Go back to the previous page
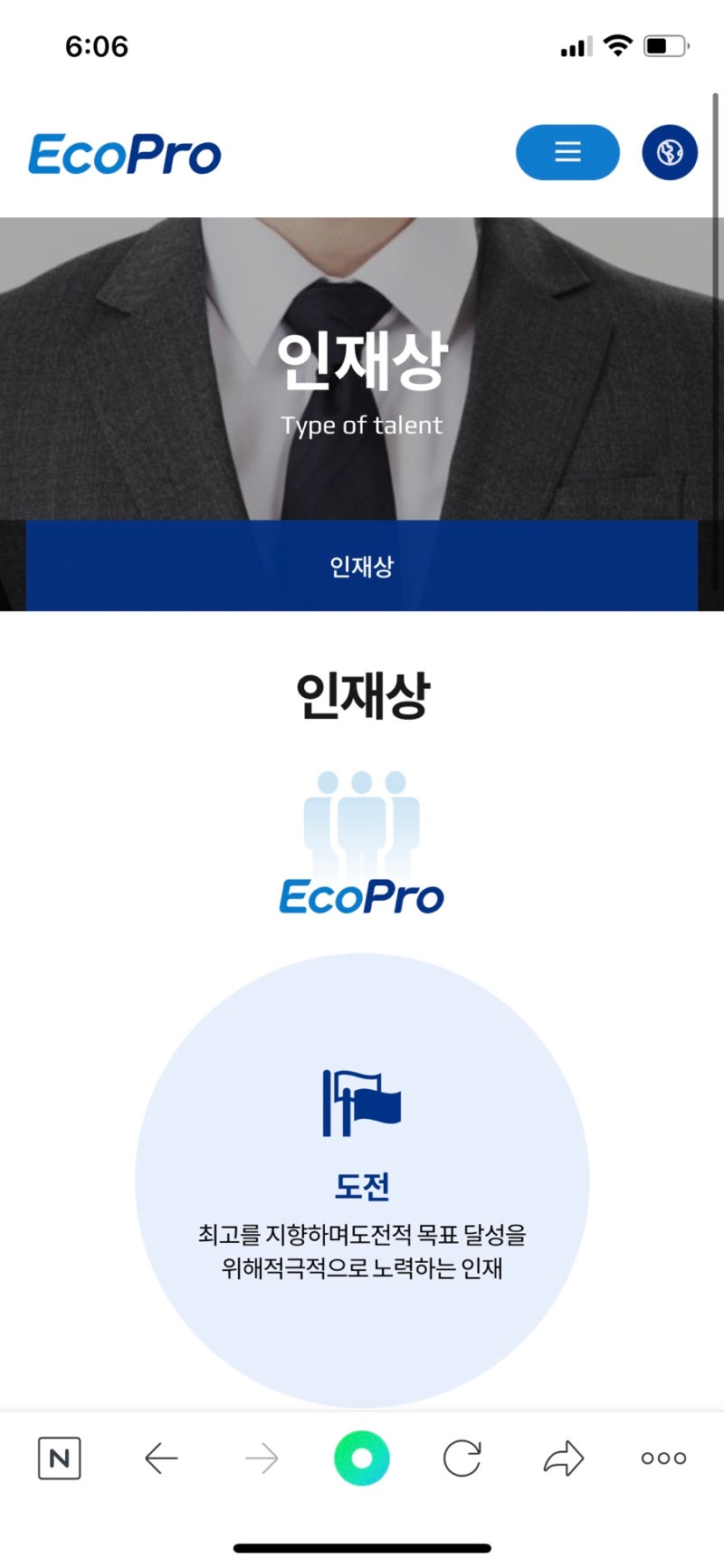 click(x=161, y=1458)
